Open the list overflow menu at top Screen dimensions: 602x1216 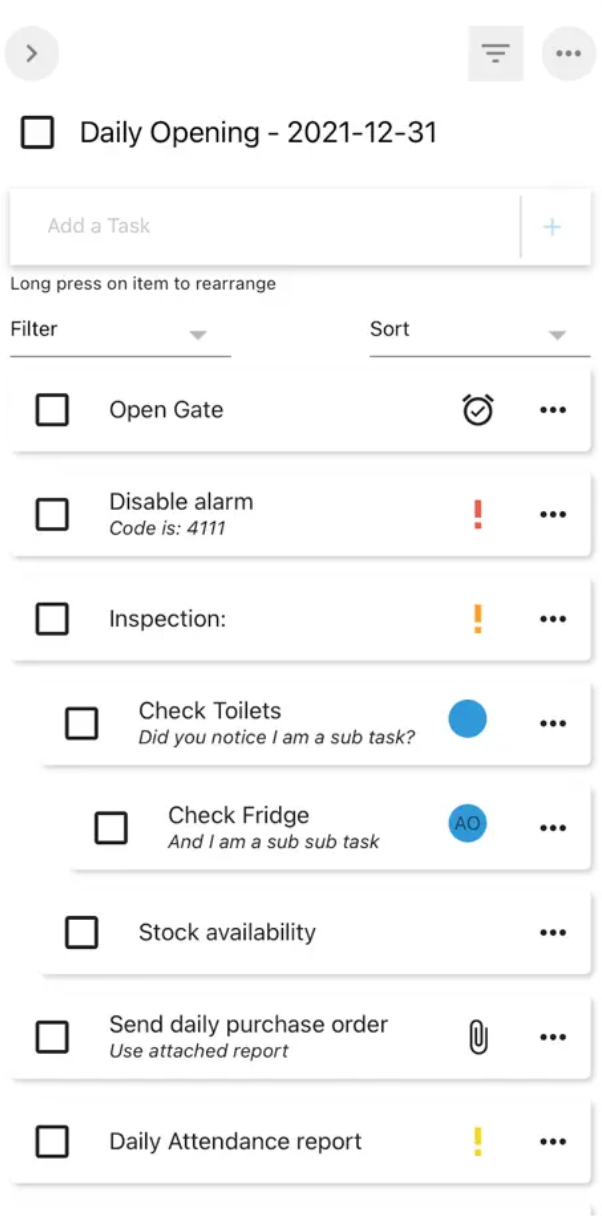(x=568, y=53)
